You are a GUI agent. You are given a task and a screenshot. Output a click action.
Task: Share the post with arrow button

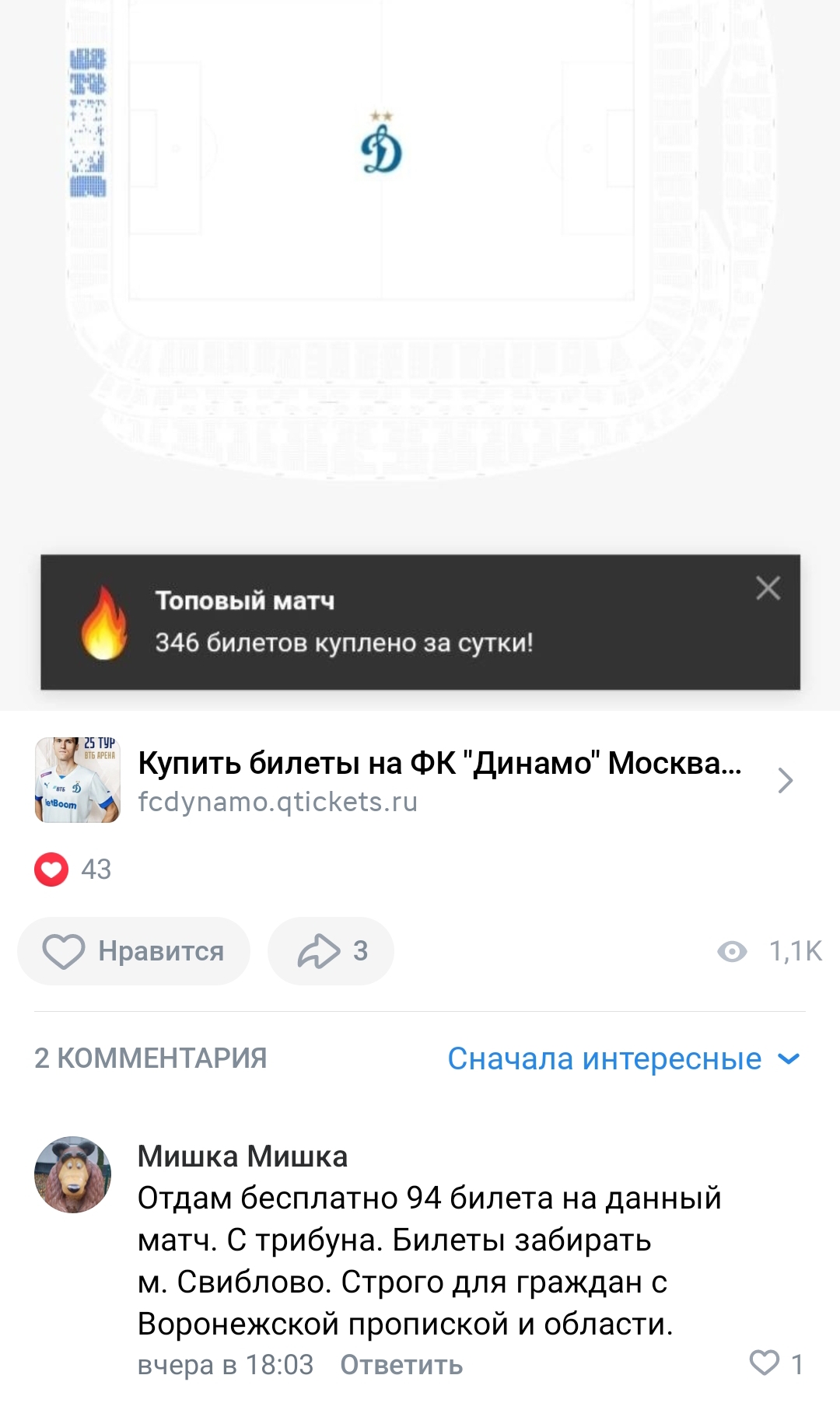[x=331, y=951]
